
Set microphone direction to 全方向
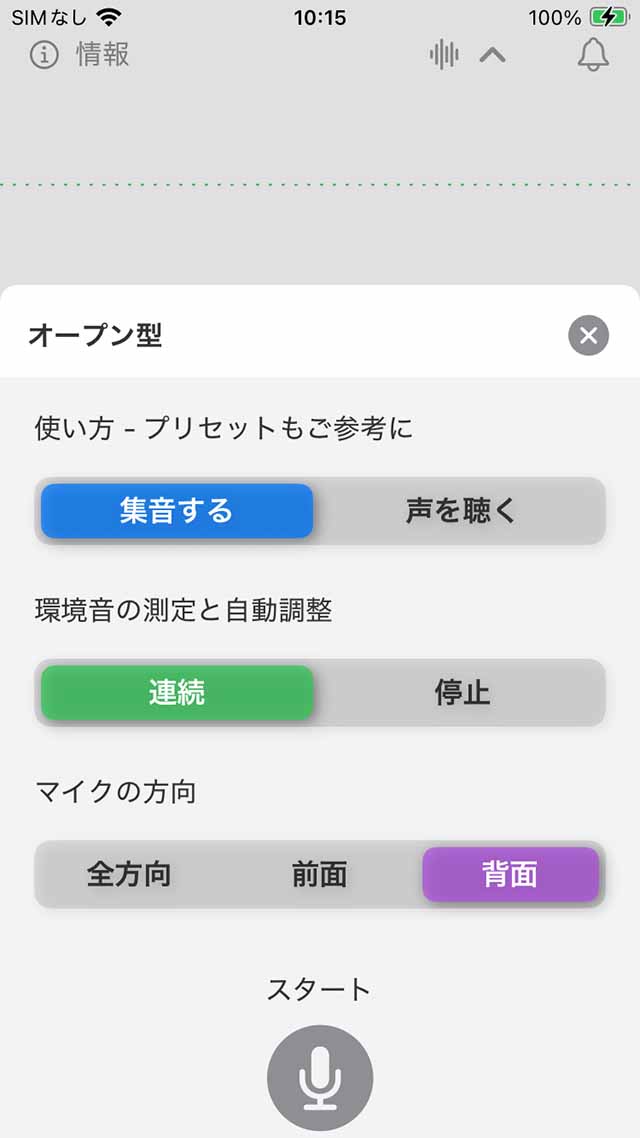(129, 875)
